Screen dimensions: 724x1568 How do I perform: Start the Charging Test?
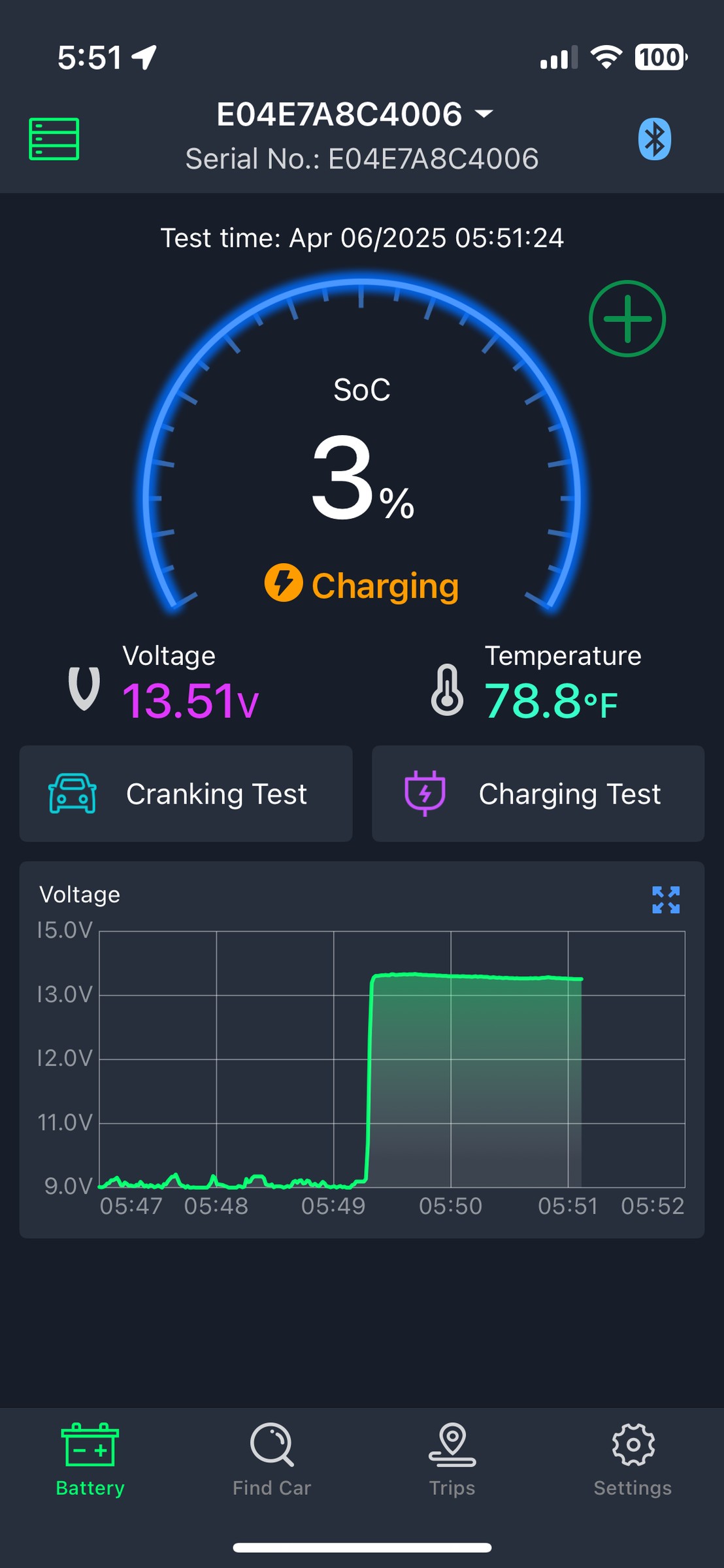[x=538, y=794]
